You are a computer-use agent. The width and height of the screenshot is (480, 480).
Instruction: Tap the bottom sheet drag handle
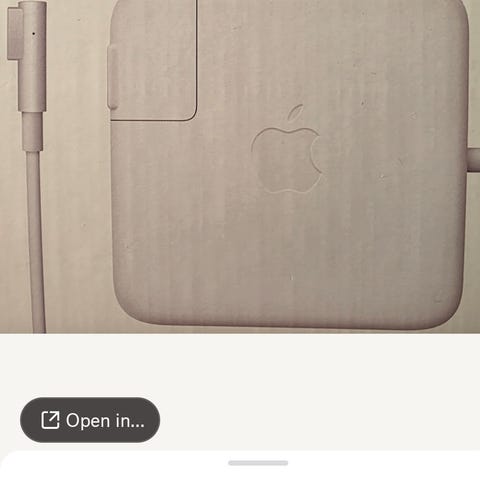click(258, 463)
